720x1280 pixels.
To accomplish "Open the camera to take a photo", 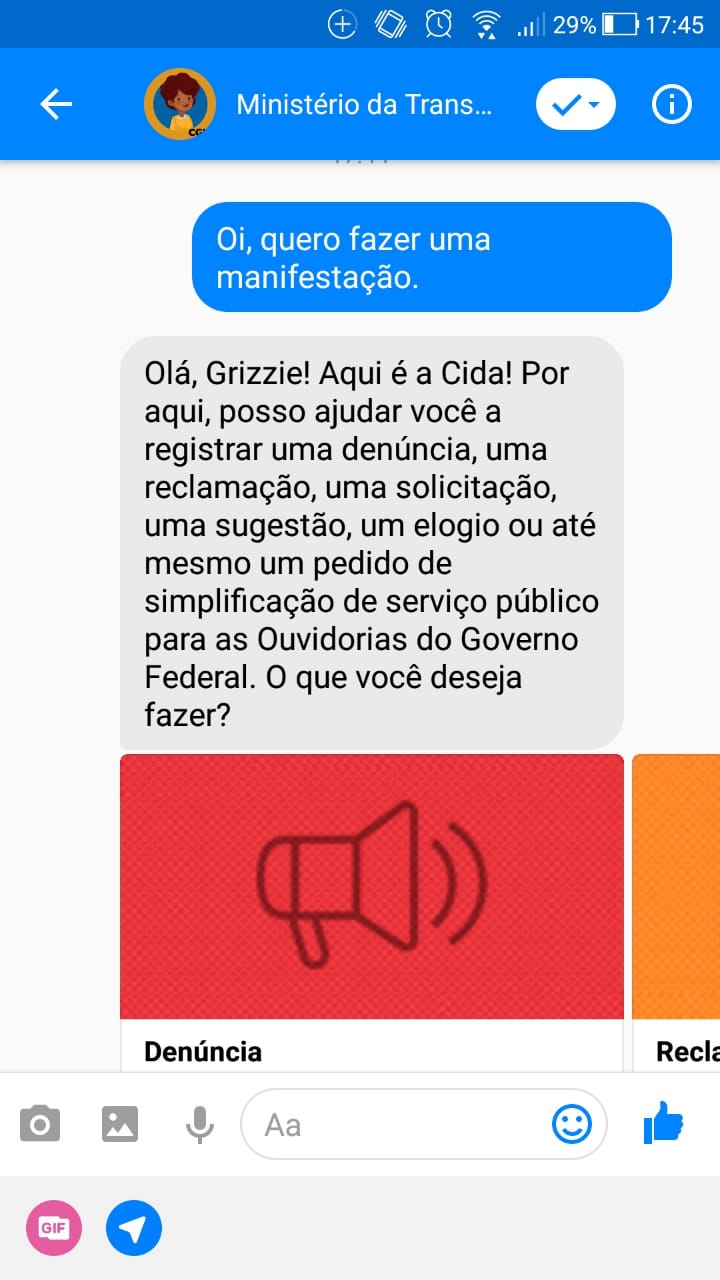I will click(x=40, y=1124).
